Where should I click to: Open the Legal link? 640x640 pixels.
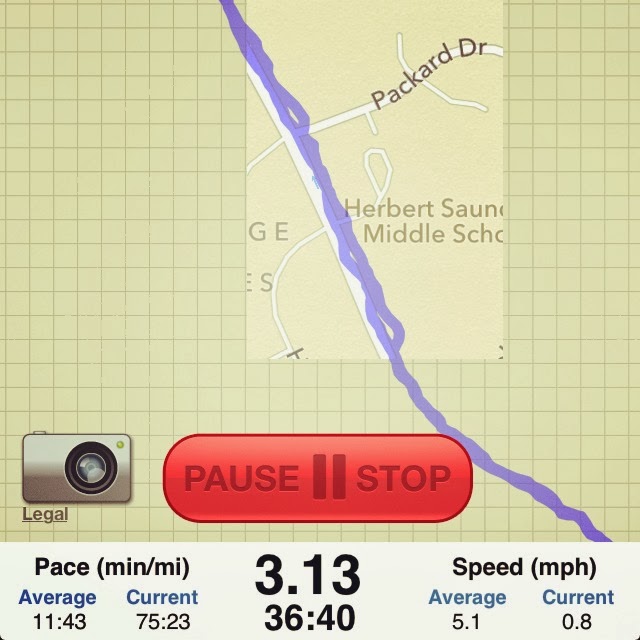[45, 514]
